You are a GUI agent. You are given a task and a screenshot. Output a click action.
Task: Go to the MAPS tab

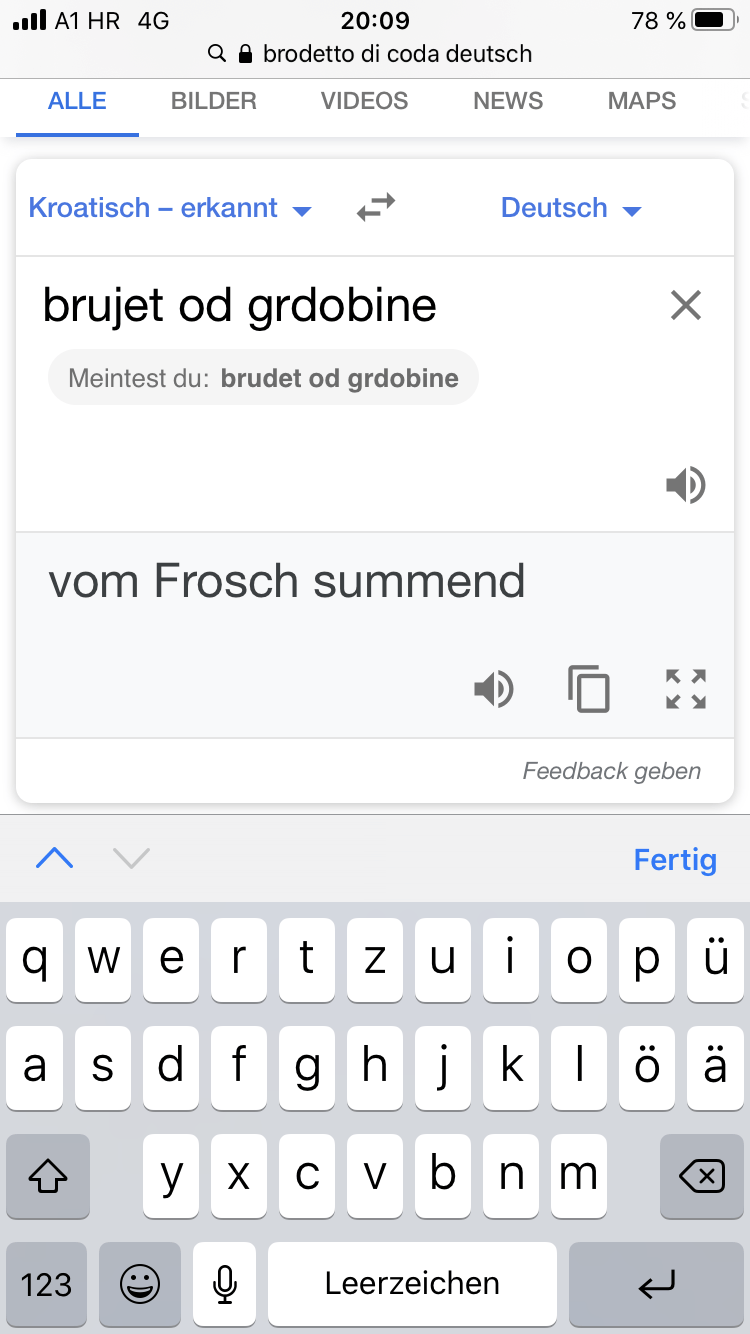(x=642, y=101)
